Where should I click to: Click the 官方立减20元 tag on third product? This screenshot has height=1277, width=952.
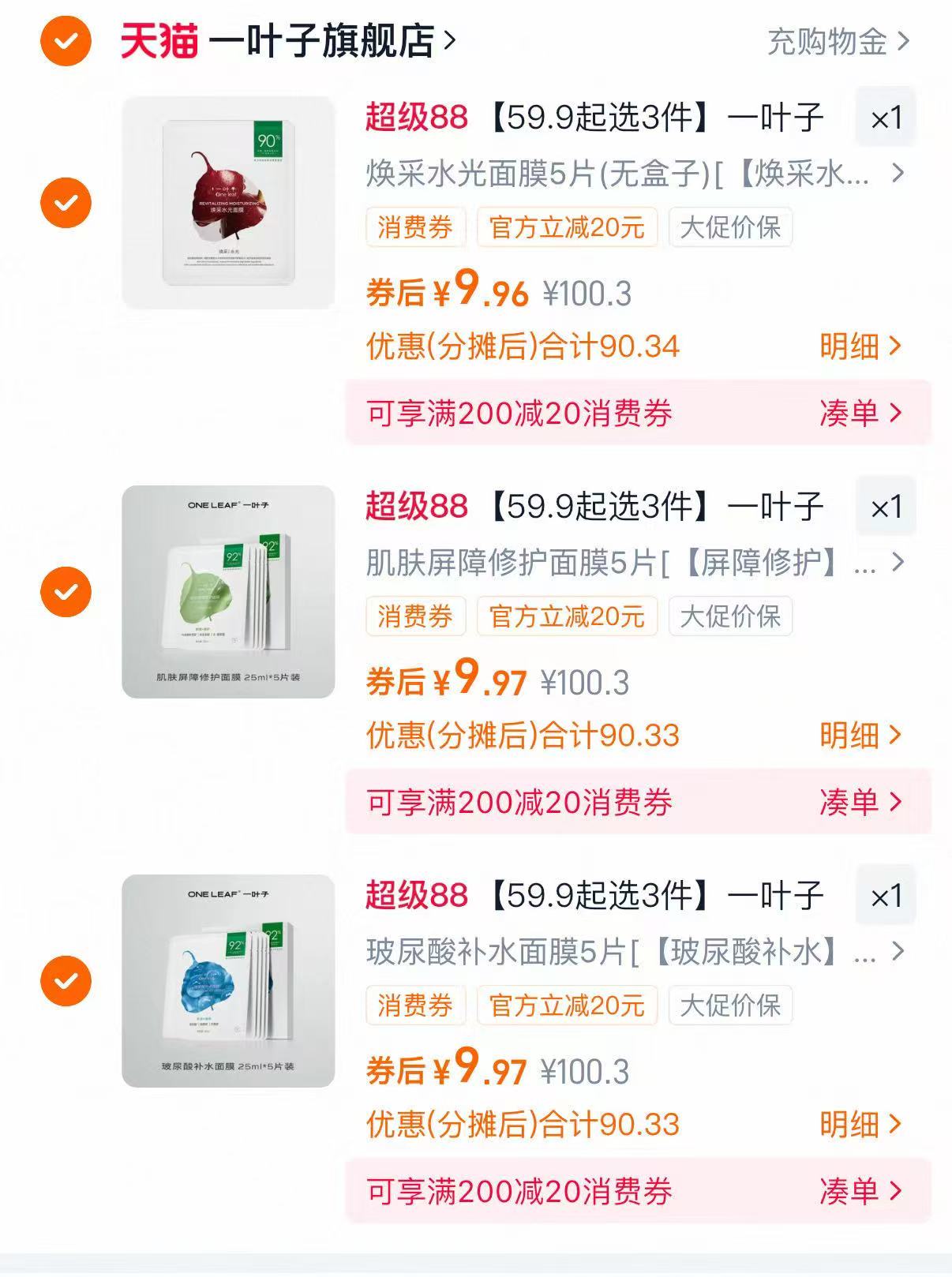(x=565, y=1006)
